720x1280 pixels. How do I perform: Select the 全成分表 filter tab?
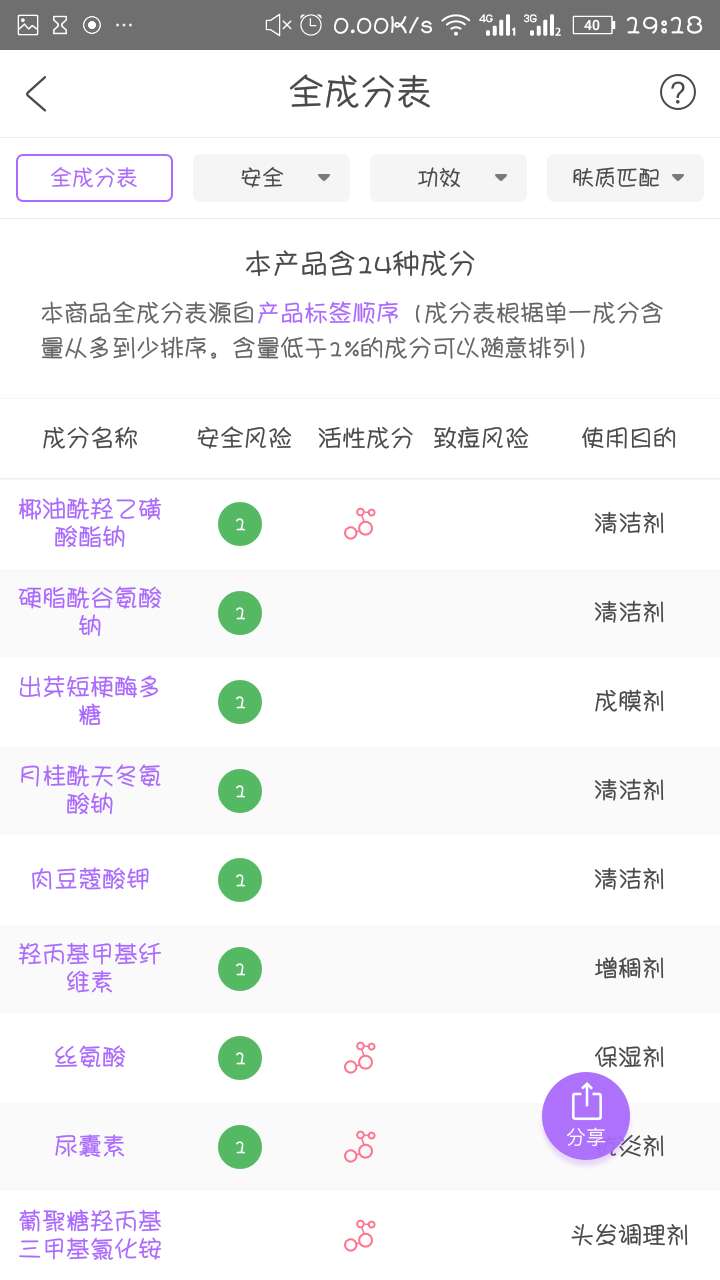tap(94, 178)
